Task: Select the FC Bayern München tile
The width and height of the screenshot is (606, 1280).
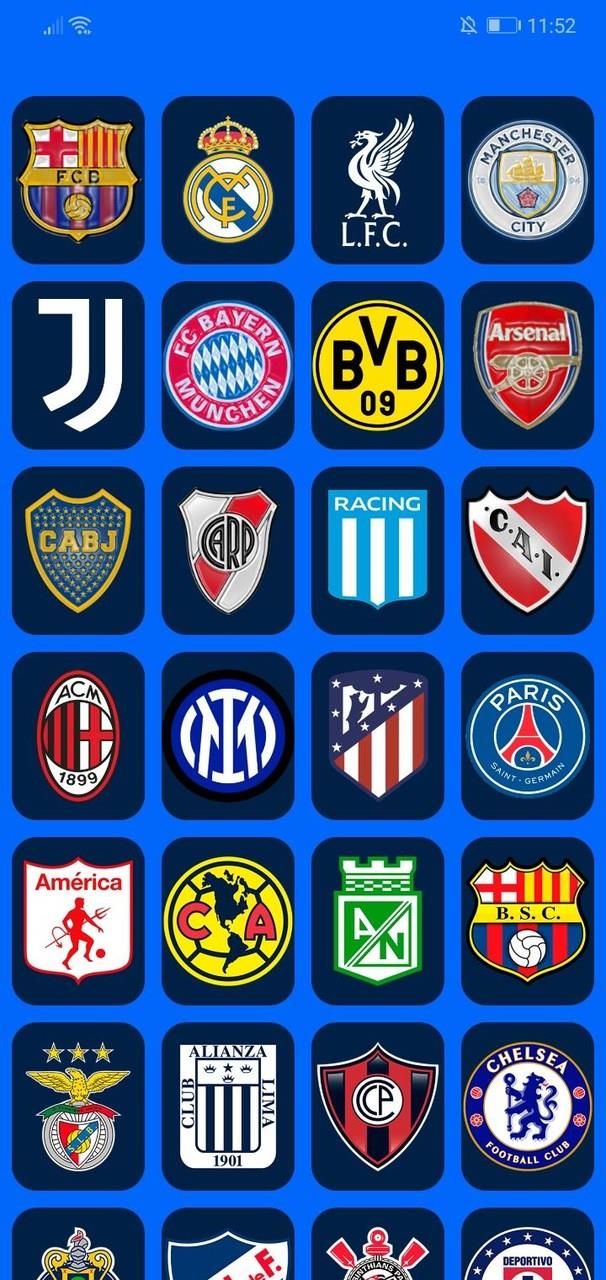Action: point(228,365)
